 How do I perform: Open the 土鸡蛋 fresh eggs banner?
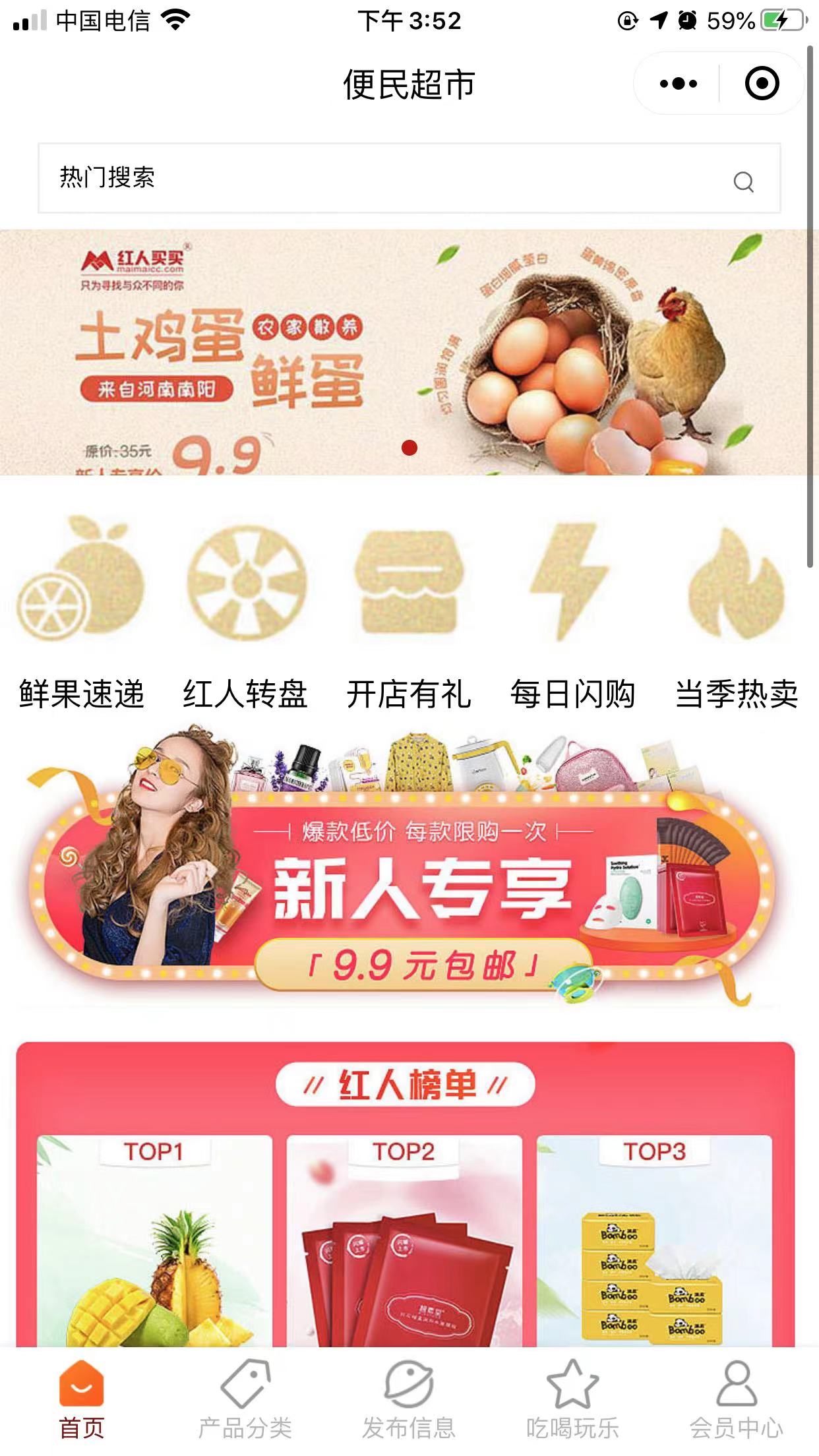pyautogui.click(x=409, y=353)
